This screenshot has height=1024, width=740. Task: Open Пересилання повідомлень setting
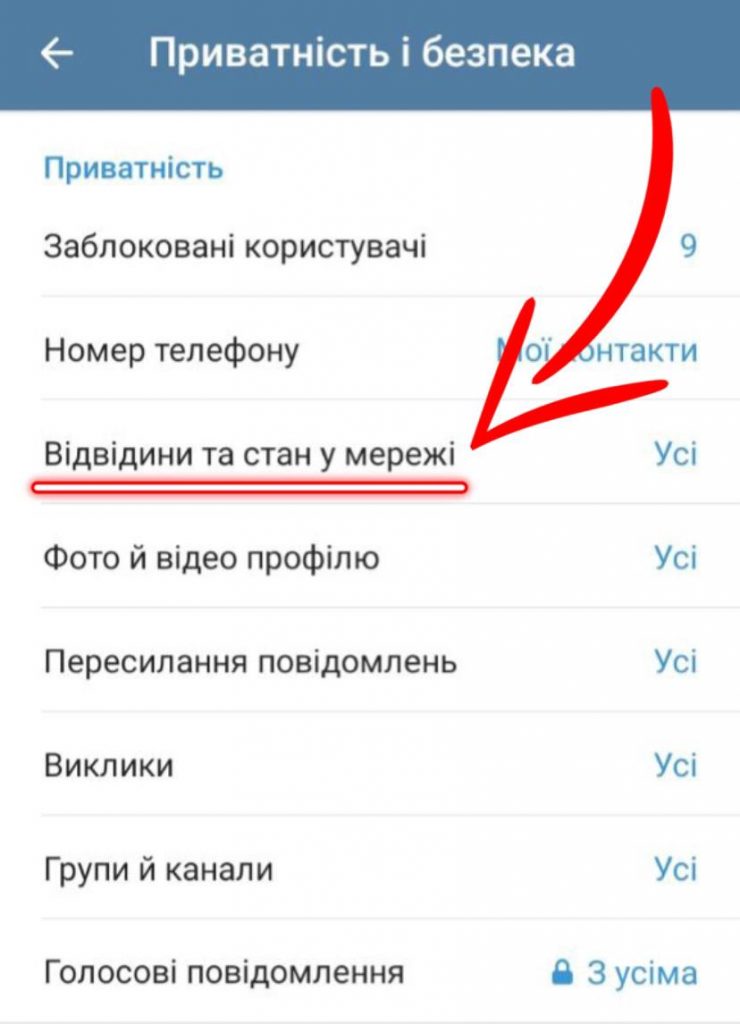click(x=250, y=662)
